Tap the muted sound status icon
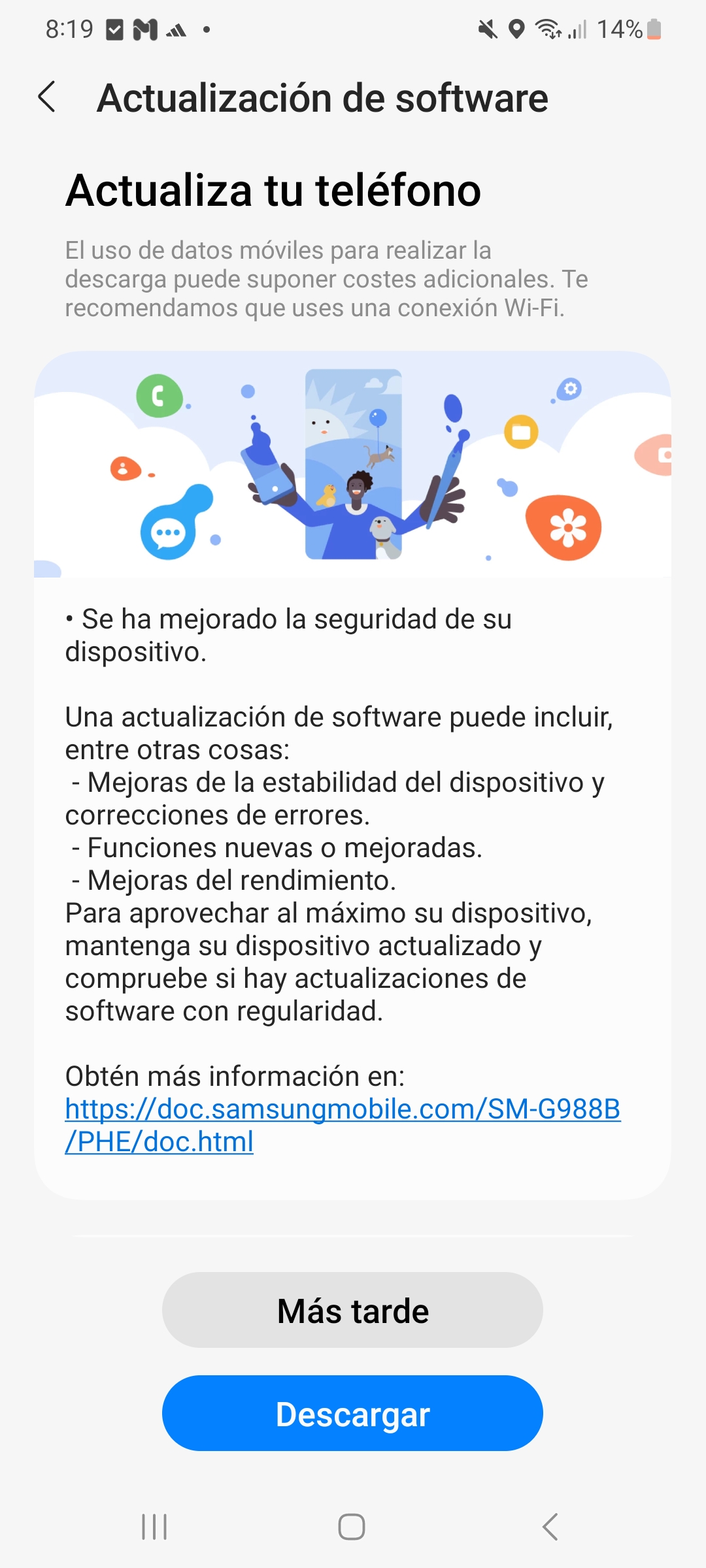The height and width of the screenshot is (1568, 706). tap(488, 28)
